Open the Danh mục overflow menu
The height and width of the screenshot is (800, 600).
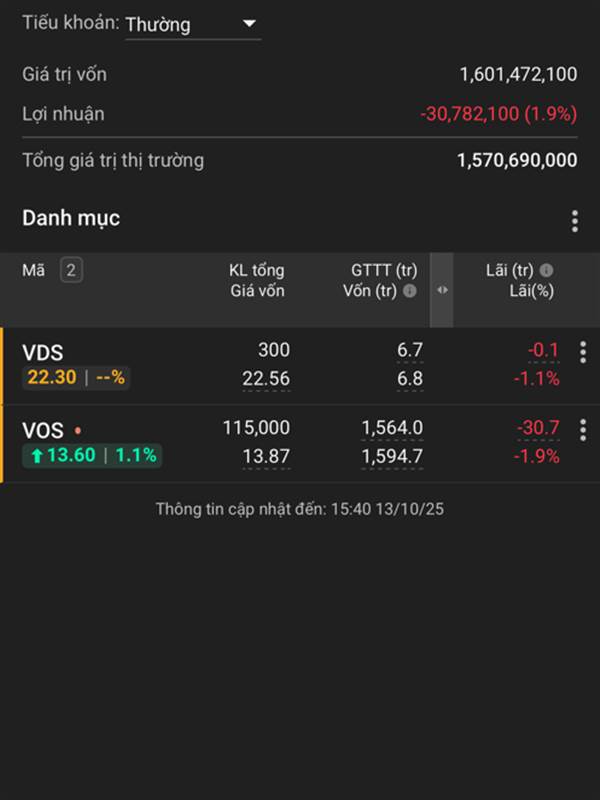coord(574,221)
